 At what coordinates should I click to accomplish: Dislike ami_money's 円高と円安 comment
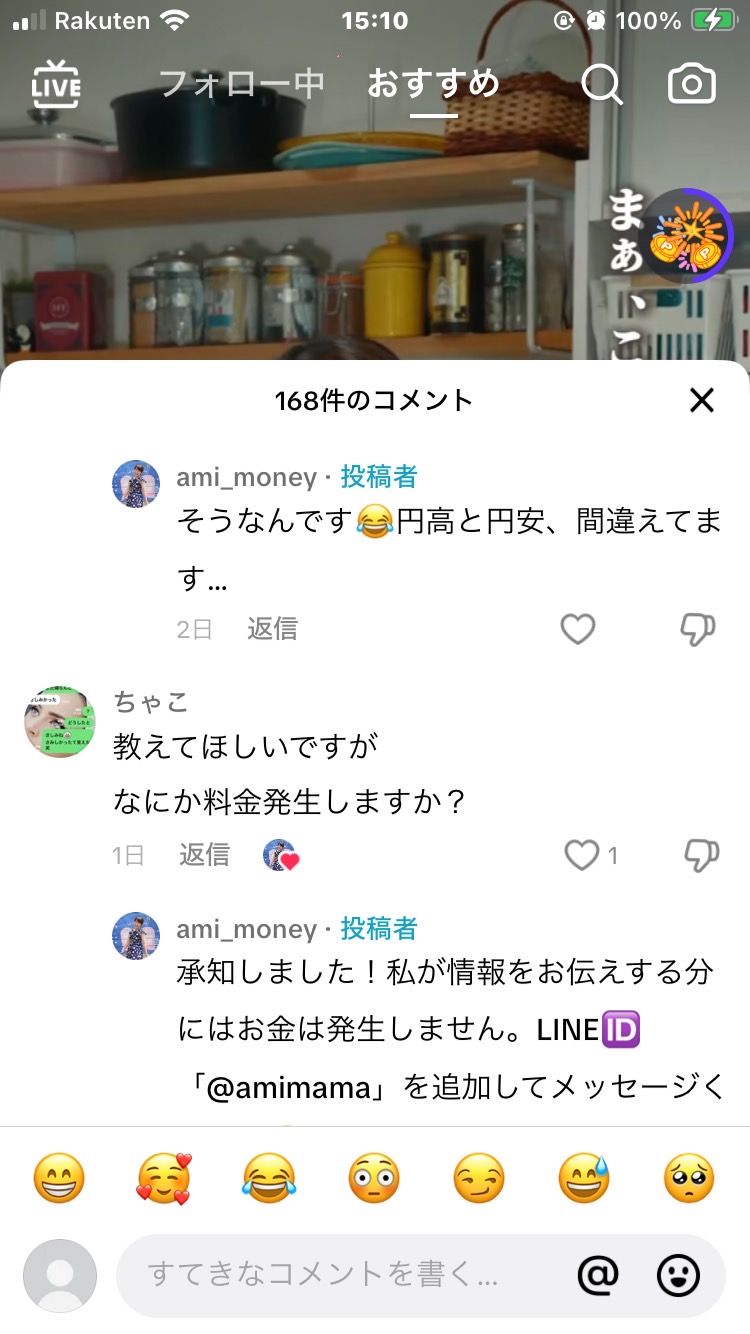coord(698,629)
